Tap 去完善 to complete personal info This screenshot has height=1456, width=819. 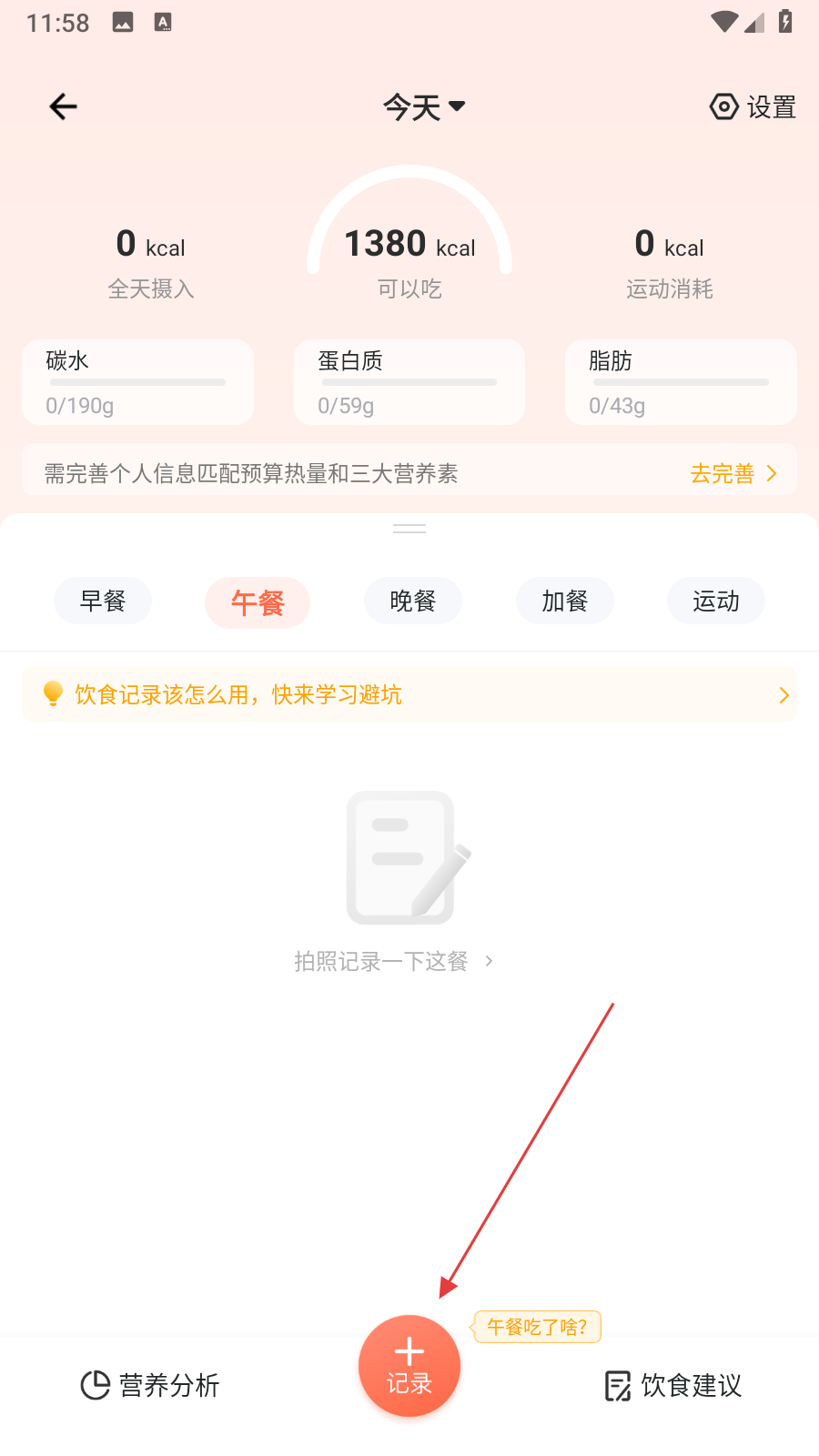coord(733,473)
